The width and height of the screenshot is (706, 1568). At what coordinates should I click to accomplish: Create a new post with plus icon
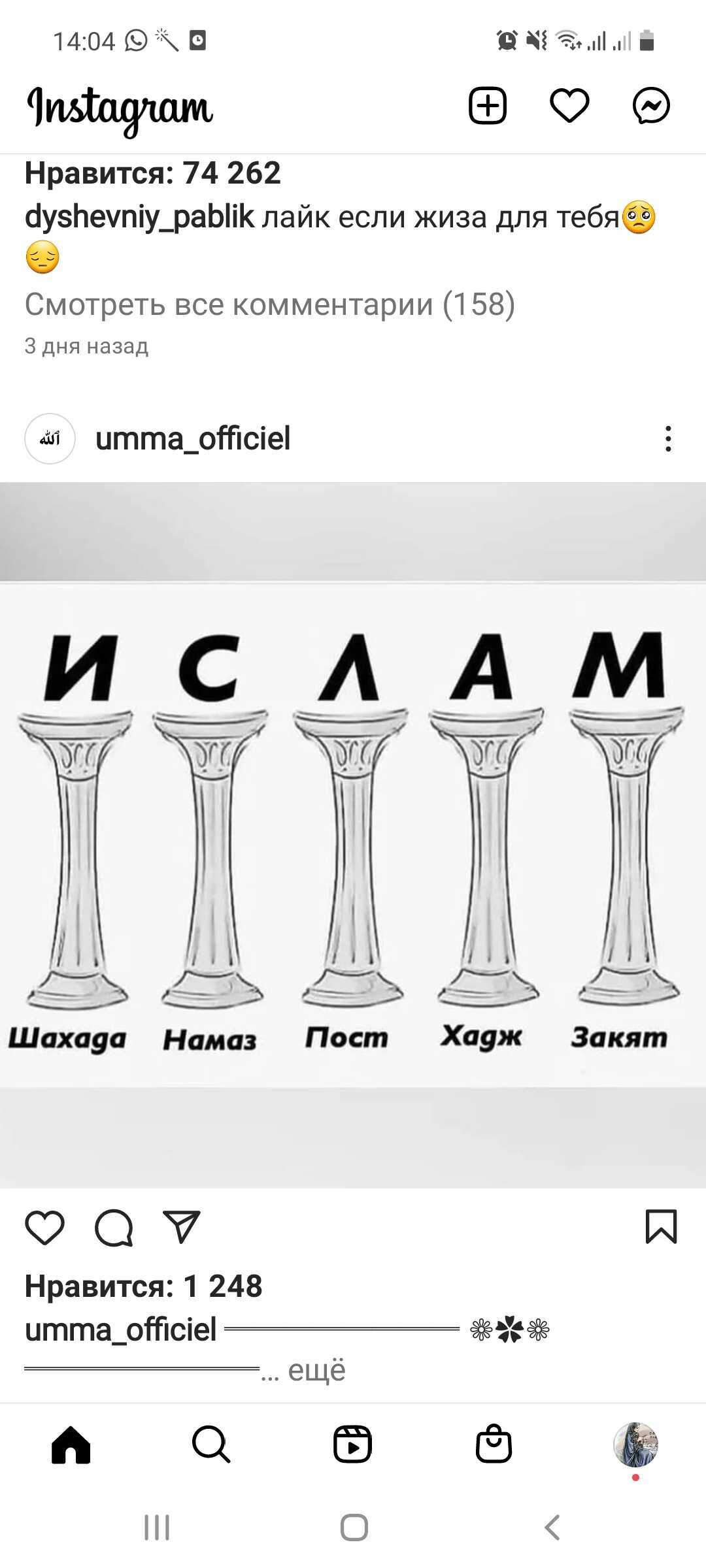pyautogui.click(x=488, y=106)
